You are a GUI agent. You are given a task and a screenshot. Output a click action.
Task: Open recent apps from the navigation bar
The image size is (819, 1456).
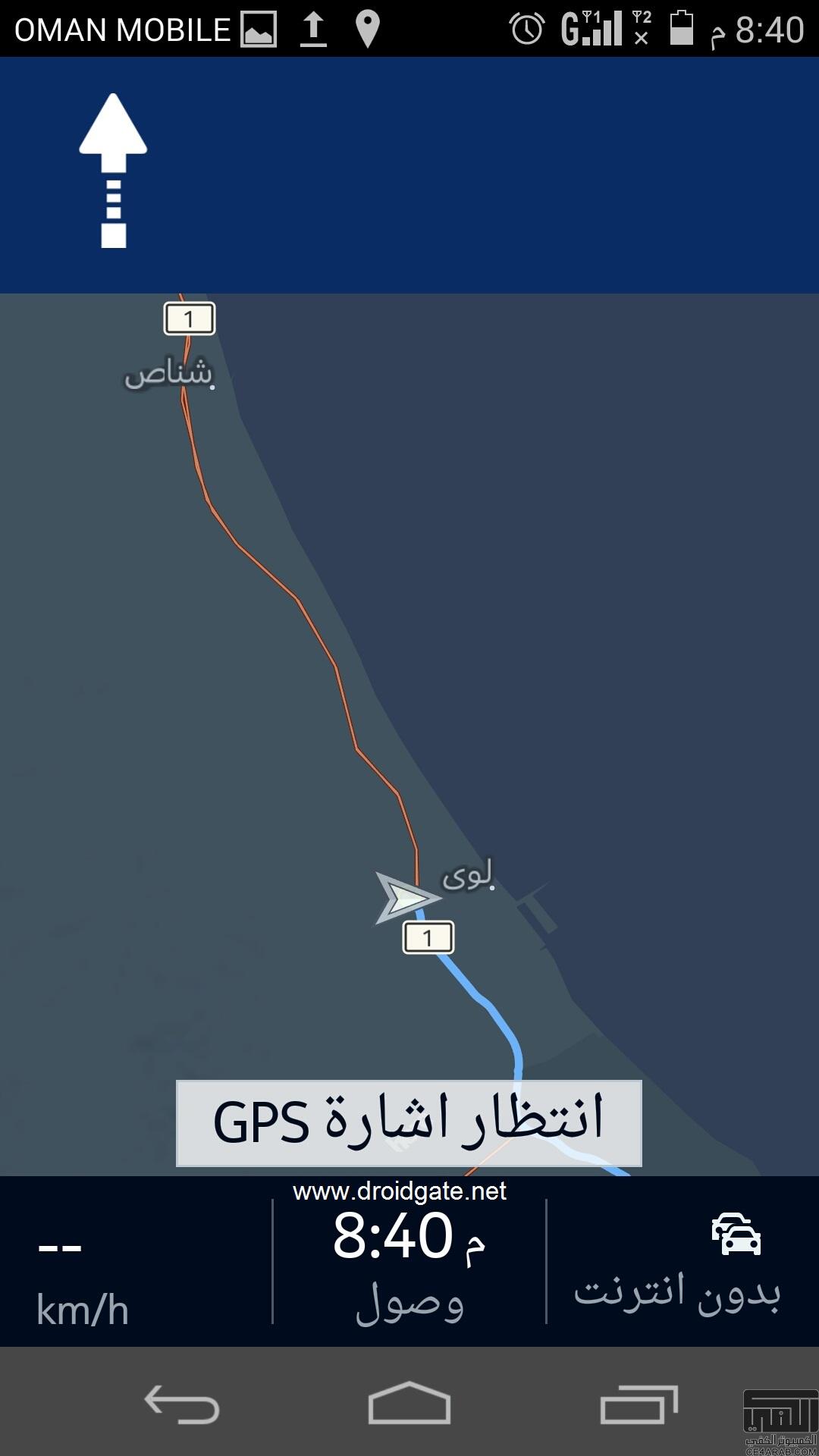(x=639, y=1404)
